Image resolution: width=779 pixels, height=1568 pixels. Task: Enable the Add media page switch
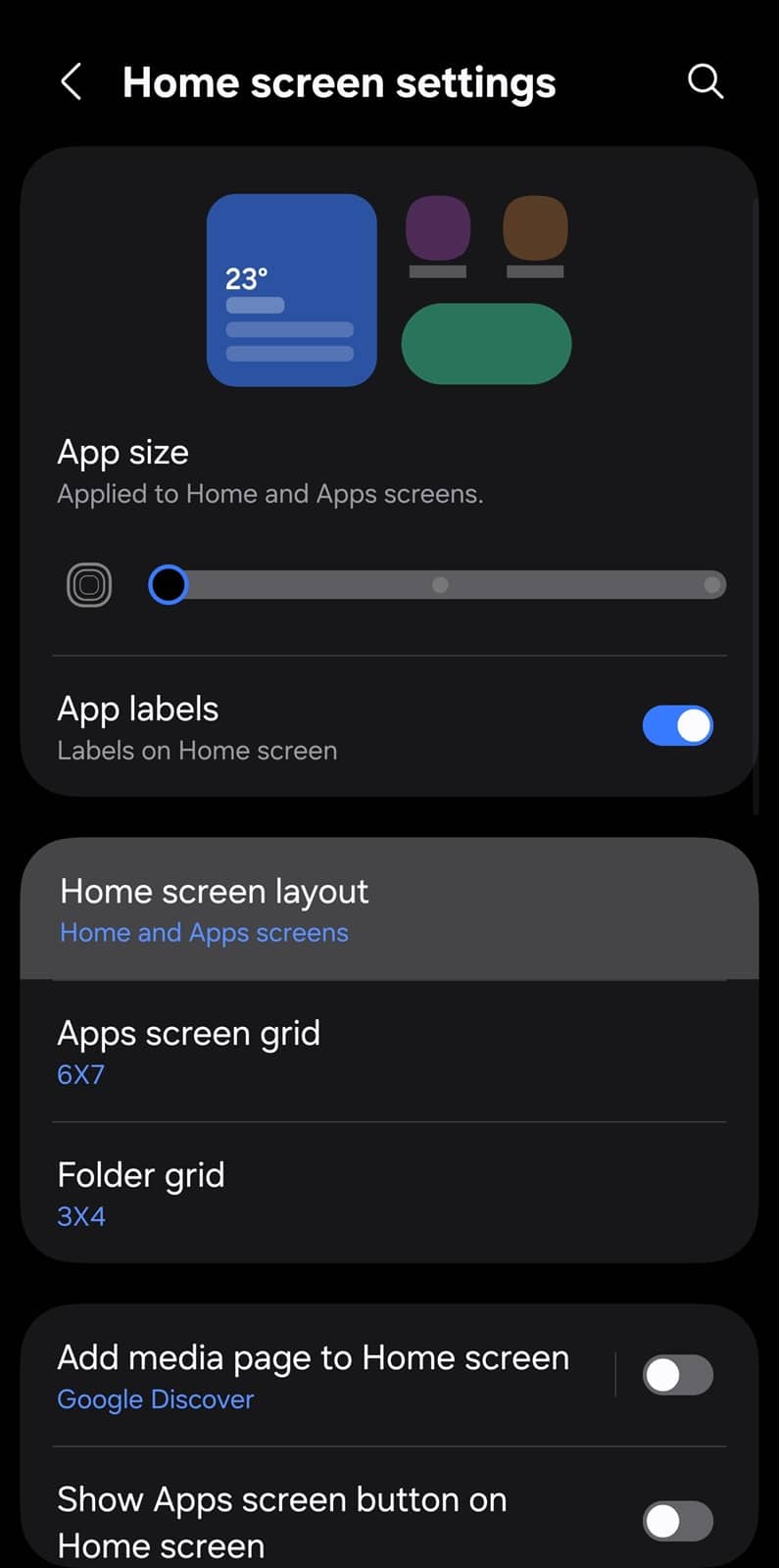pos(677,1375)
